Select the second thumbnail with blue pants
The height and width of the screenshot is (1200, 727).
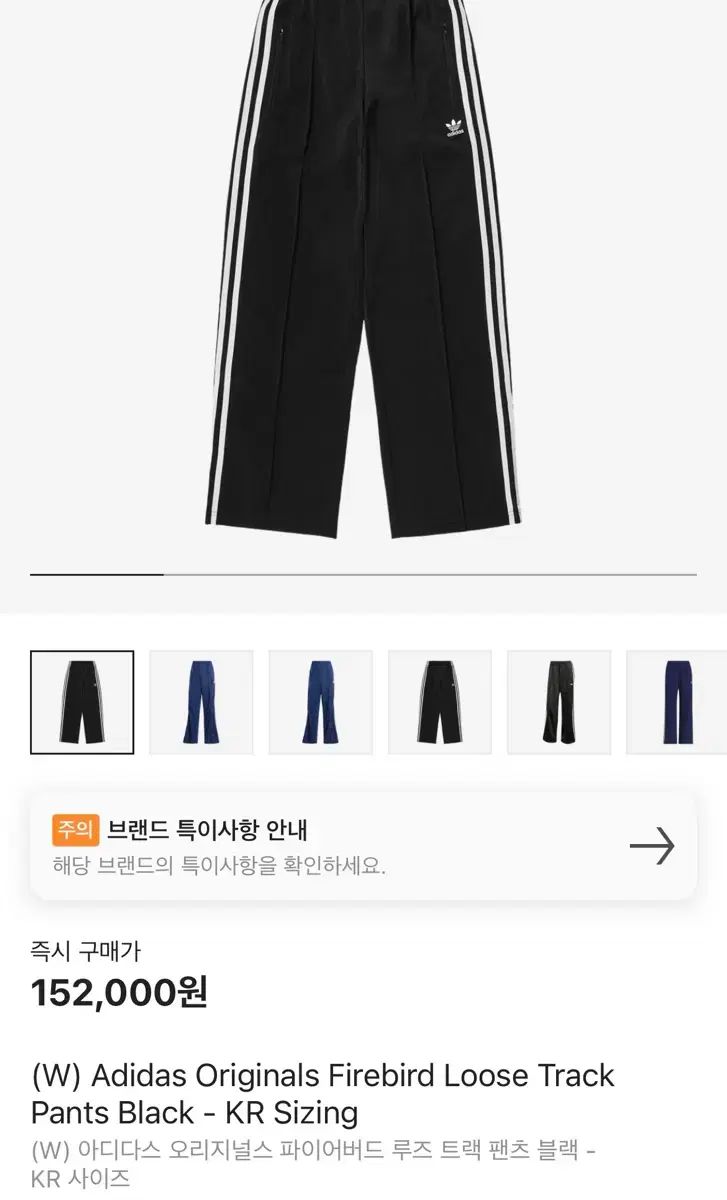201,702
